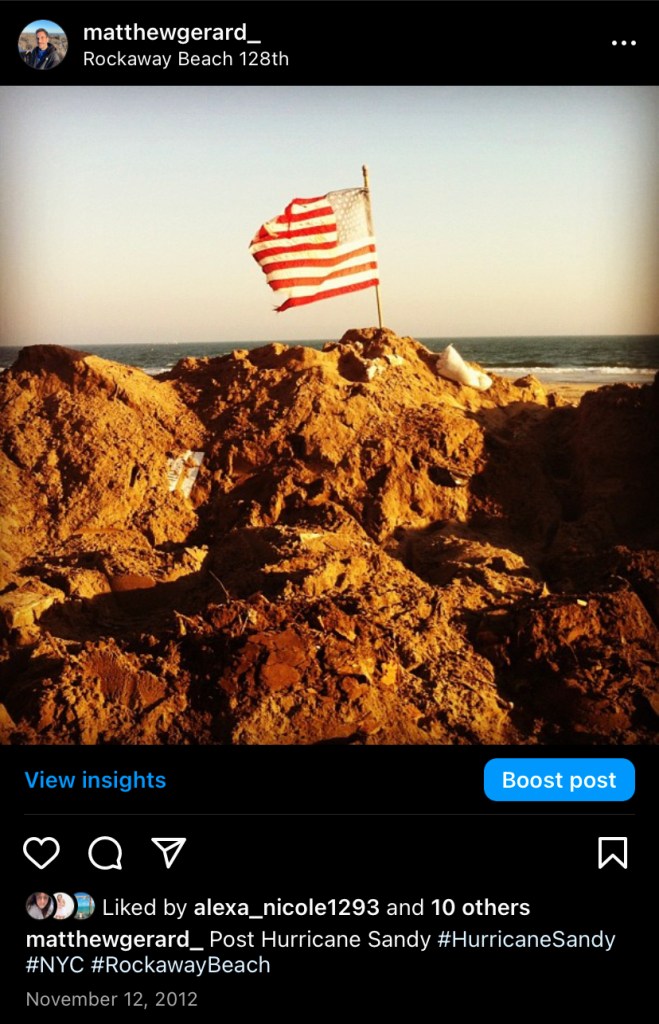Share the post via paper plane
The width and height of the screenshot is (659, 1024).
click(x=169, y=852)
